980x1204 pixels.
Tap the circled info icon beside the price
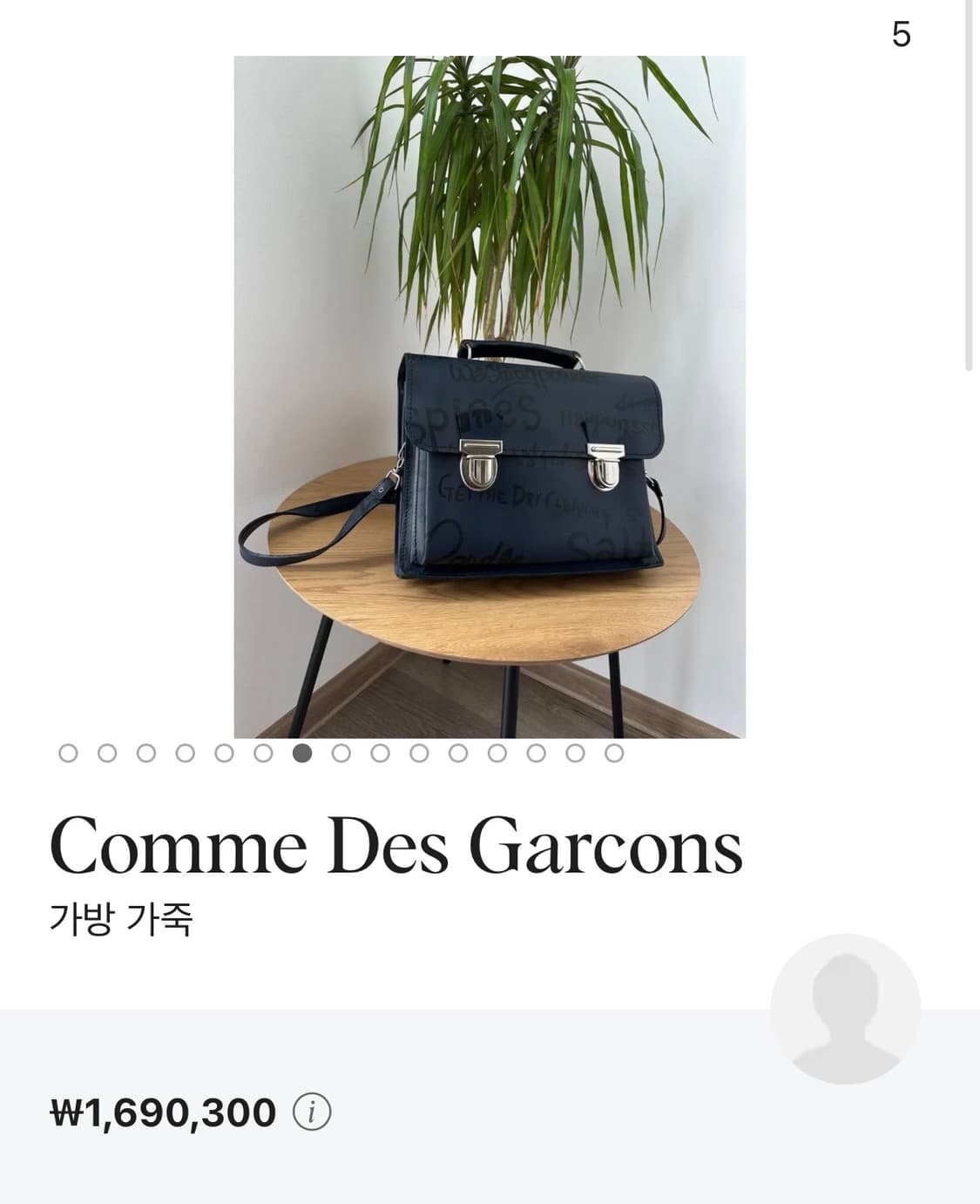pos(312,1113)
